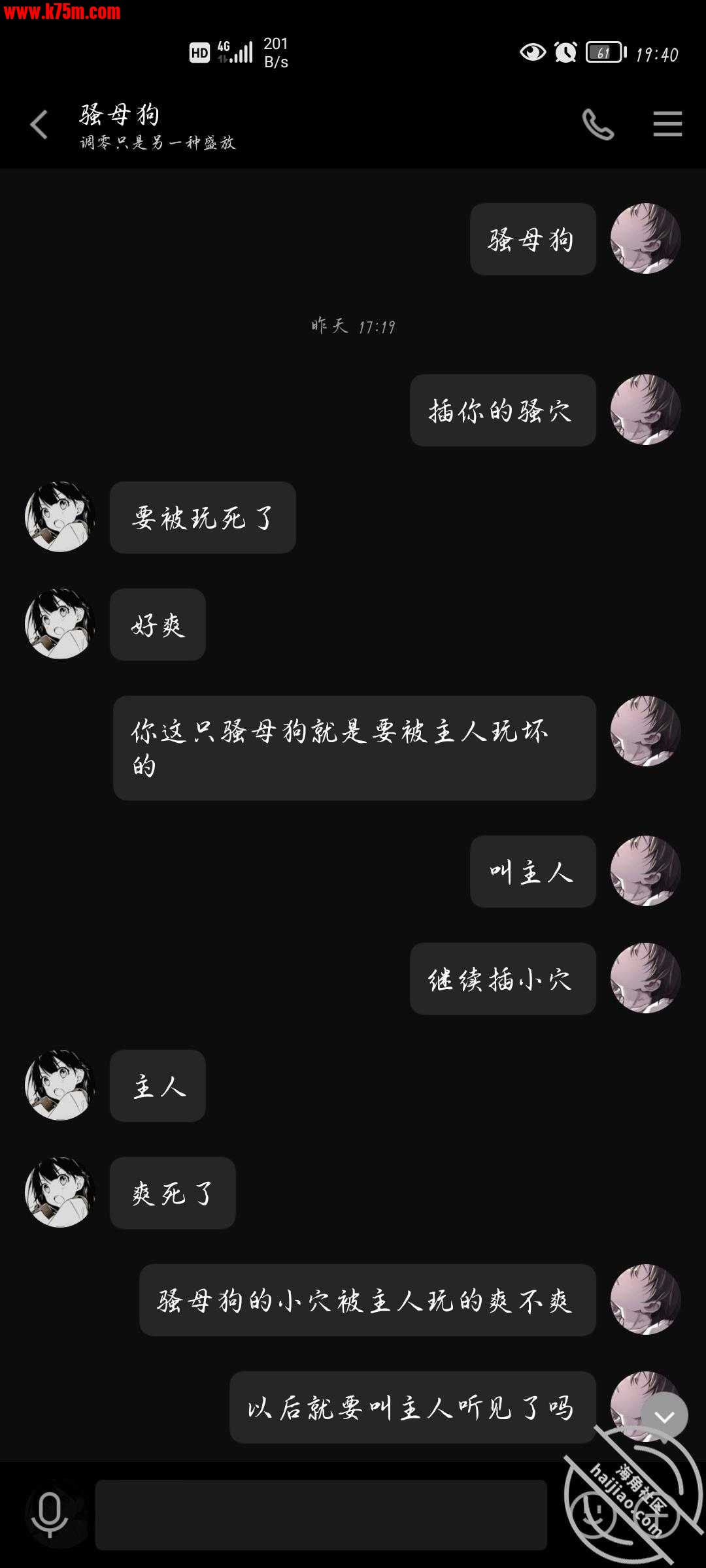This screenshot has height=1568, width=706.
Task: Start a voice call
Action: pyautogui.click(x=597, y=124)
